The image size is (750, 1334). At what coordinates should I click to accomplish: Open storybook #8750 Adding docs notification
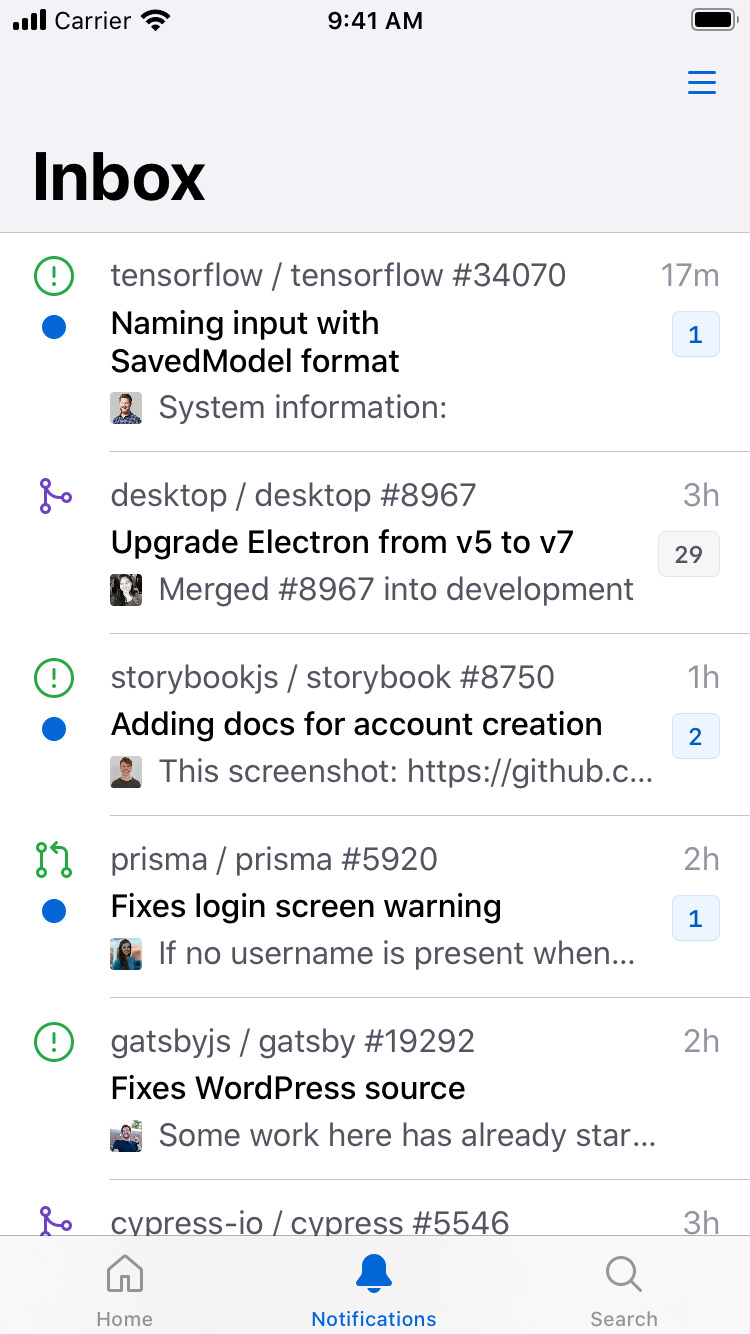point(380,725)
